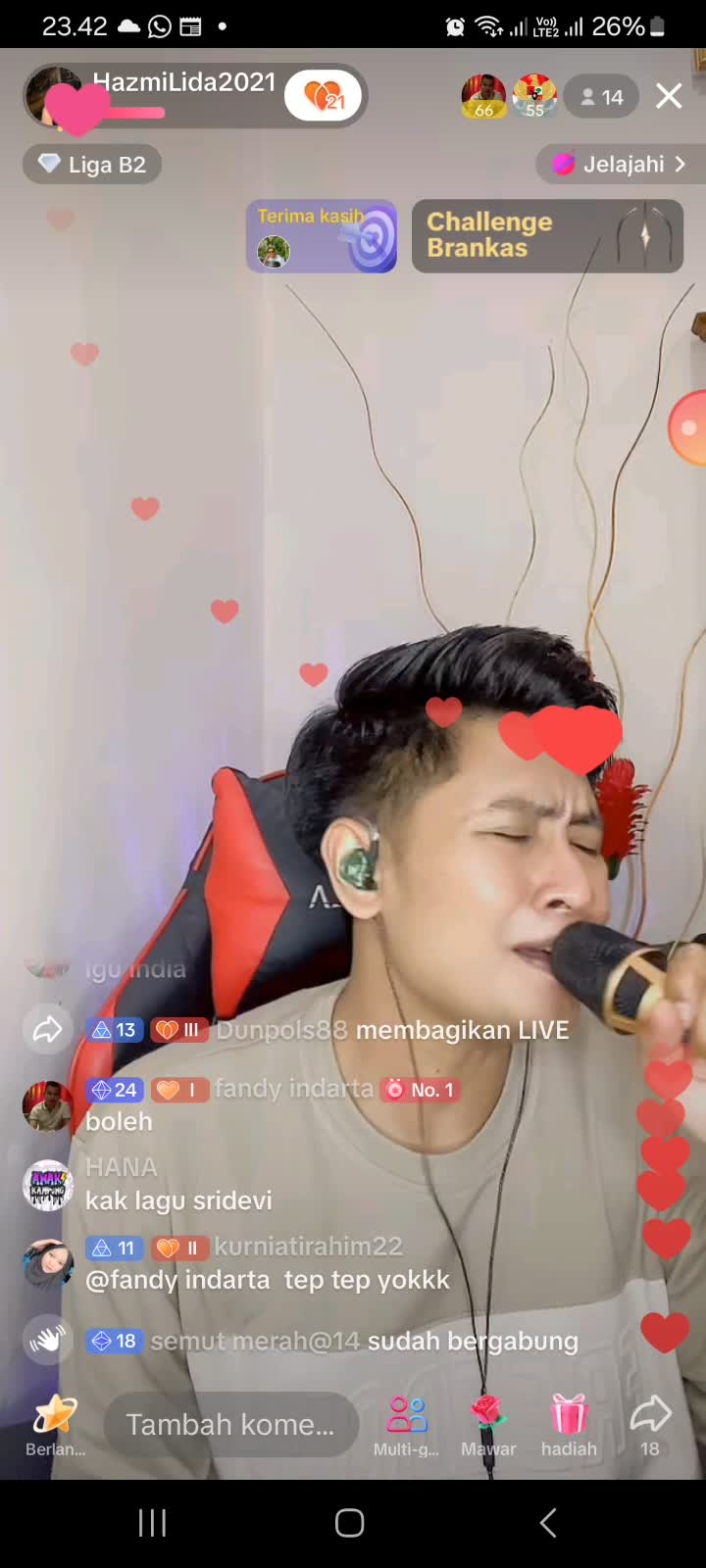Tap the waving hand join animation icon

[x=47, y=1340]
